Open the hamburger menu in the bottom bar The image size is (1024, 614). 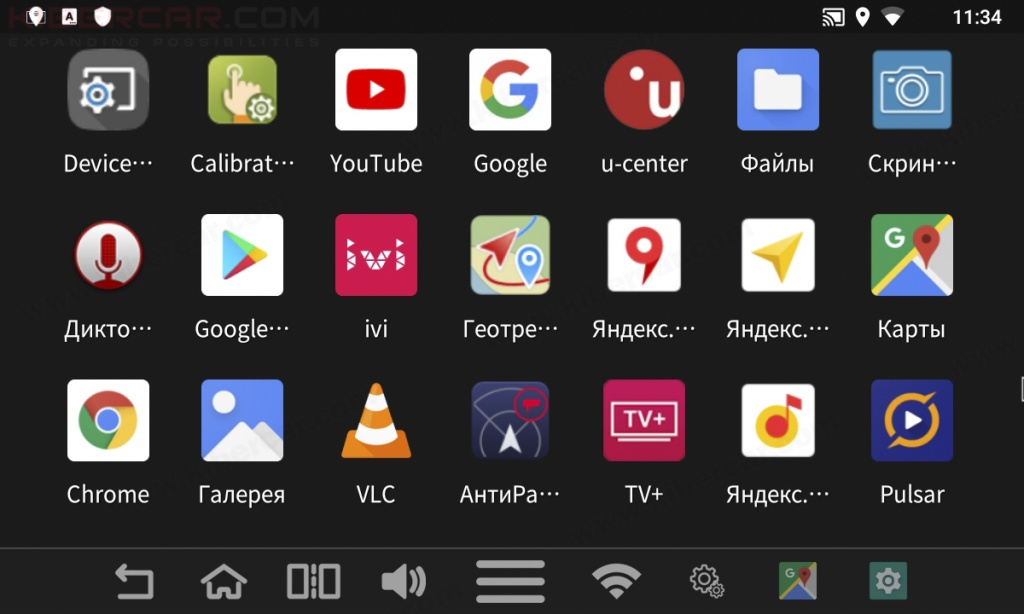pyautogui.click(x=510, y=581)
